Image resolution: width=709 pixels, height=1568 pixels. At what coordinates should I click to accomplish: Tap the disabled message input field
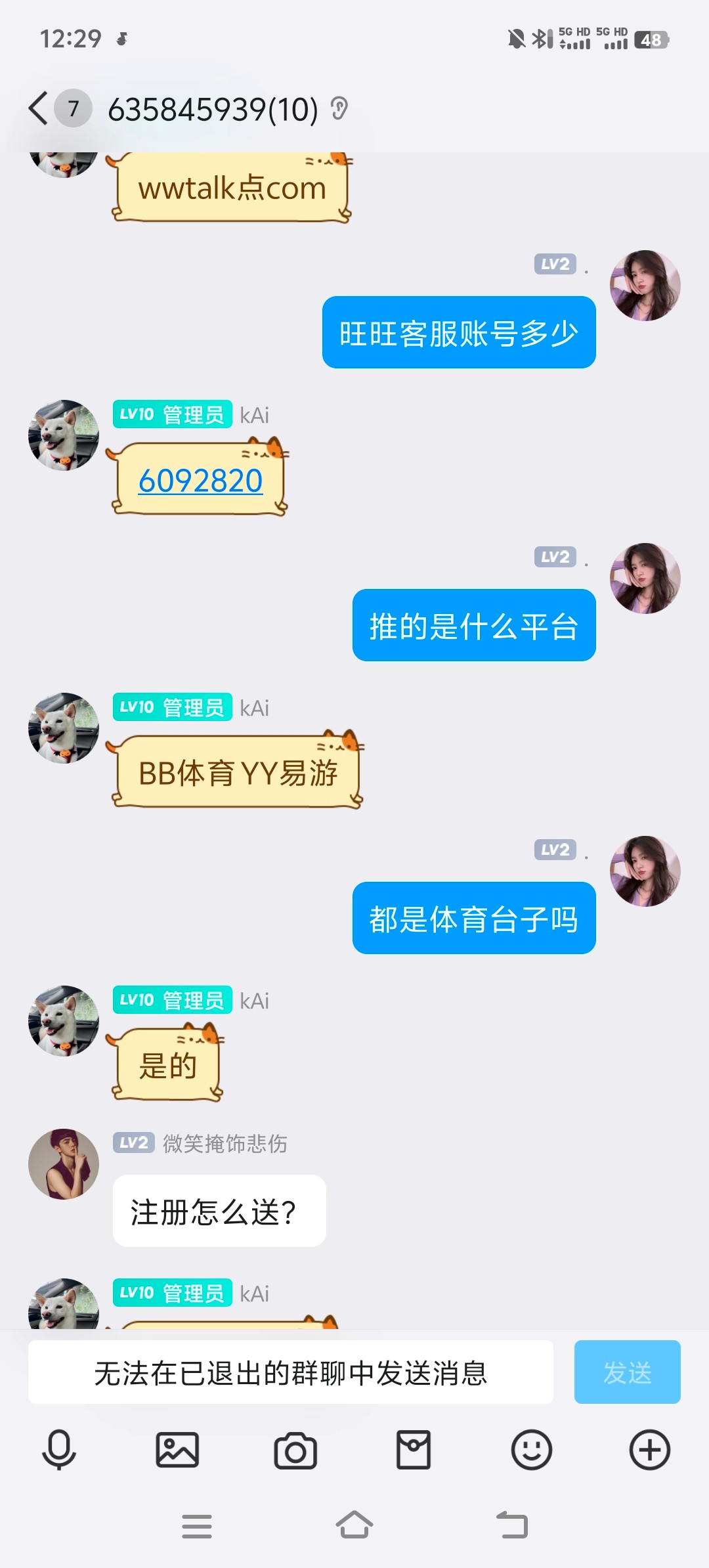291,1372
